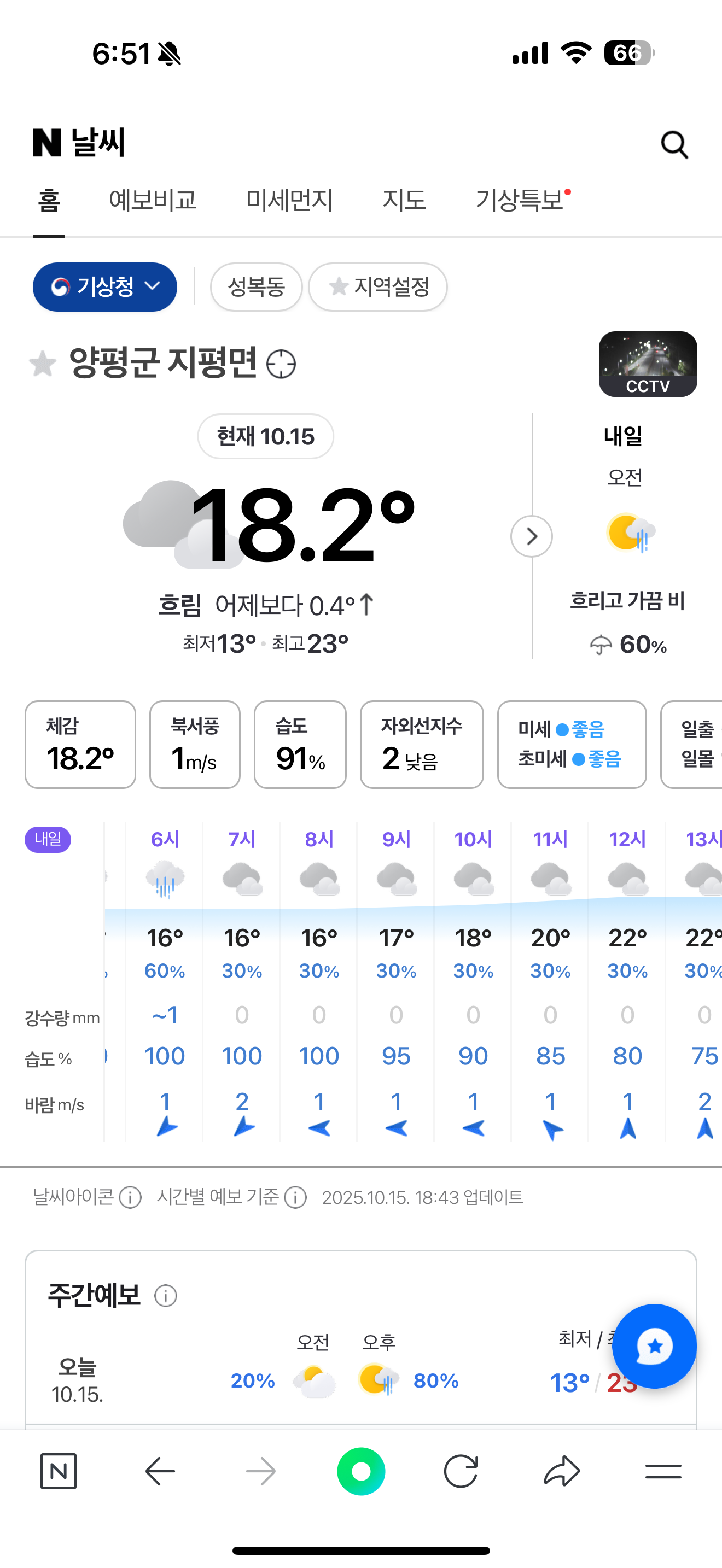
Task: Switch to the 미세먼지 tab
Action: click(x=289, y=200)
